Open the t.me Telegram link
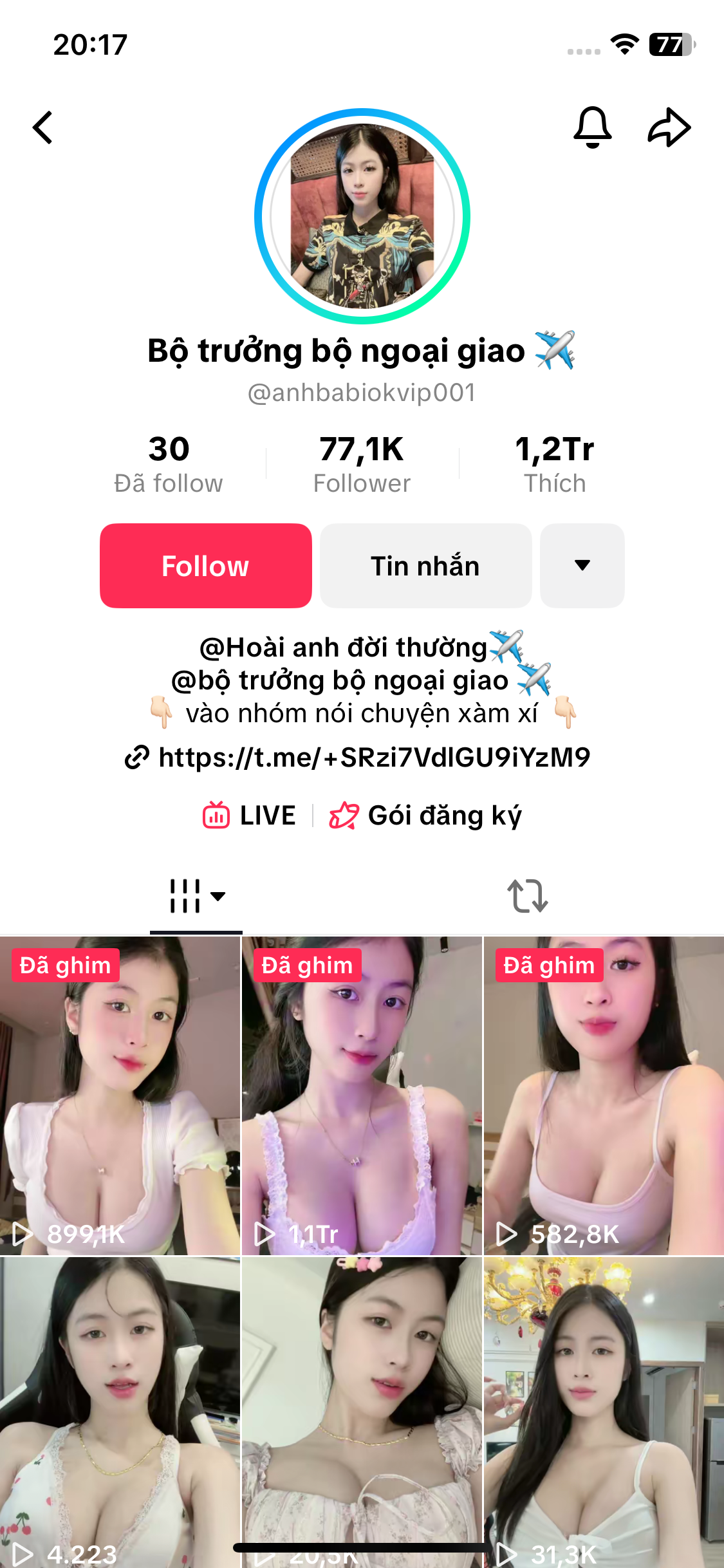This screenshot has width=724, height=1568. coord(373,758)
